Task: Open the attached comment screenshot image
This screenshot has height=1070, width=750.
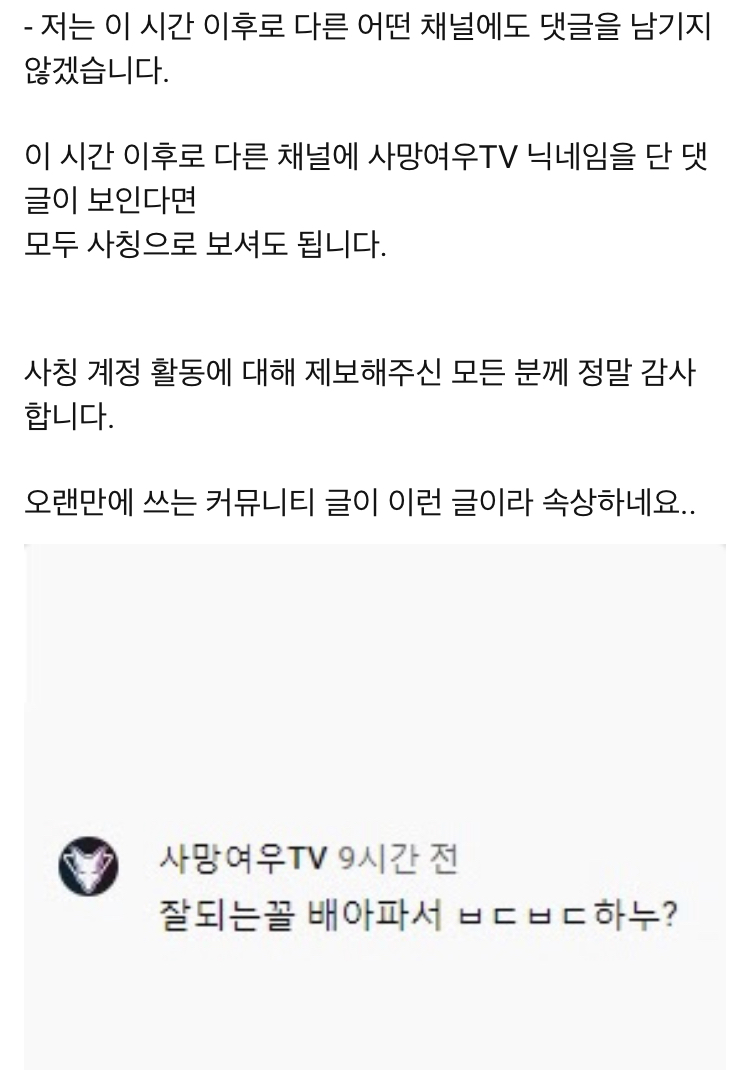Action: click(375, 806)
